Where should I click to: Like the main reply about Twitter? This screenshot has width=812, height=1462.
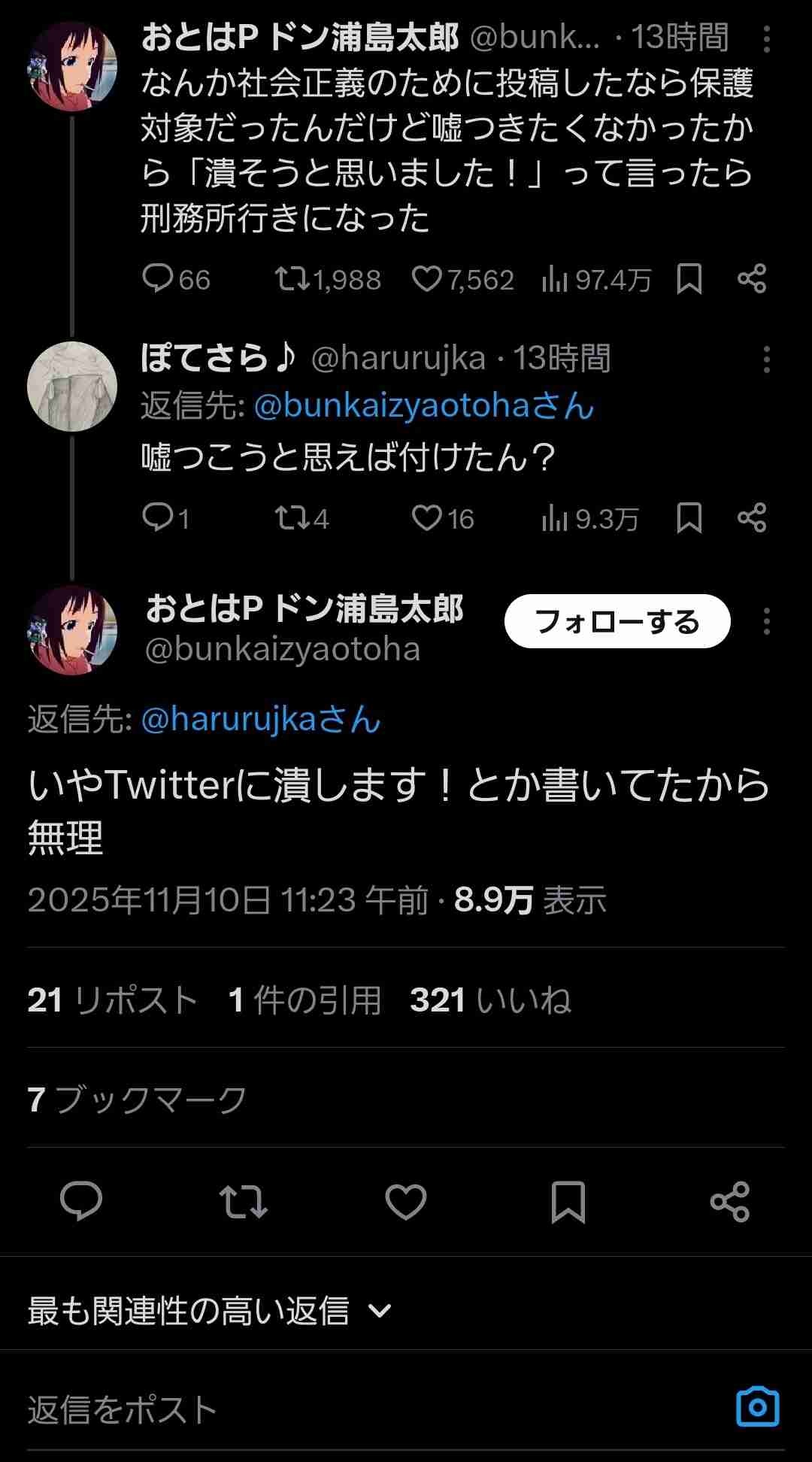pyautogui.click(x=406, y=1201)
